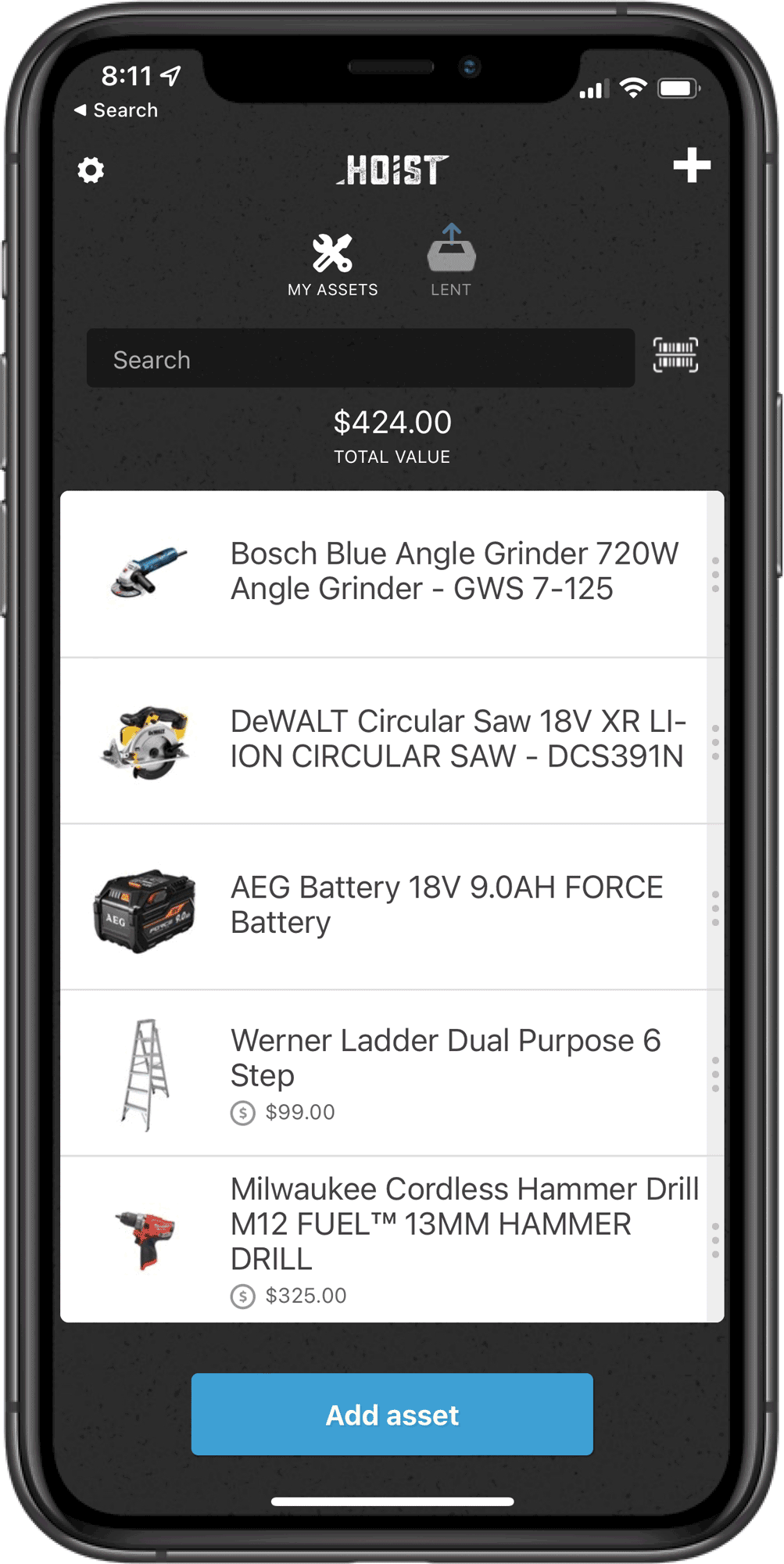Open more options for DeWALT Circular Saw
Viewport: 784px width, 1564px height.
[715, 741]
